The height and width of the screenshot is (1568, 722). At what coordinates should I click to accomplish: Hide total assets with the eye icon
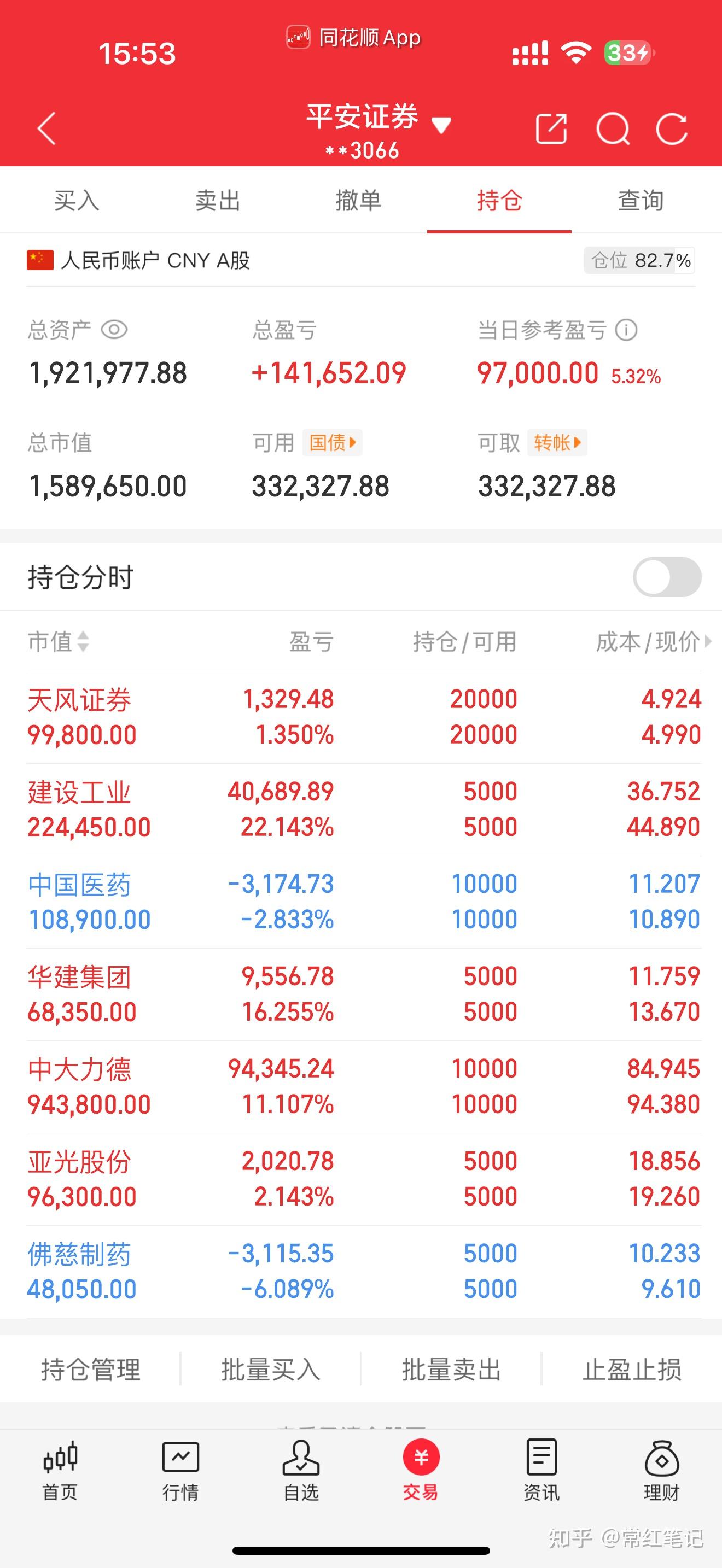pos(114,330)
